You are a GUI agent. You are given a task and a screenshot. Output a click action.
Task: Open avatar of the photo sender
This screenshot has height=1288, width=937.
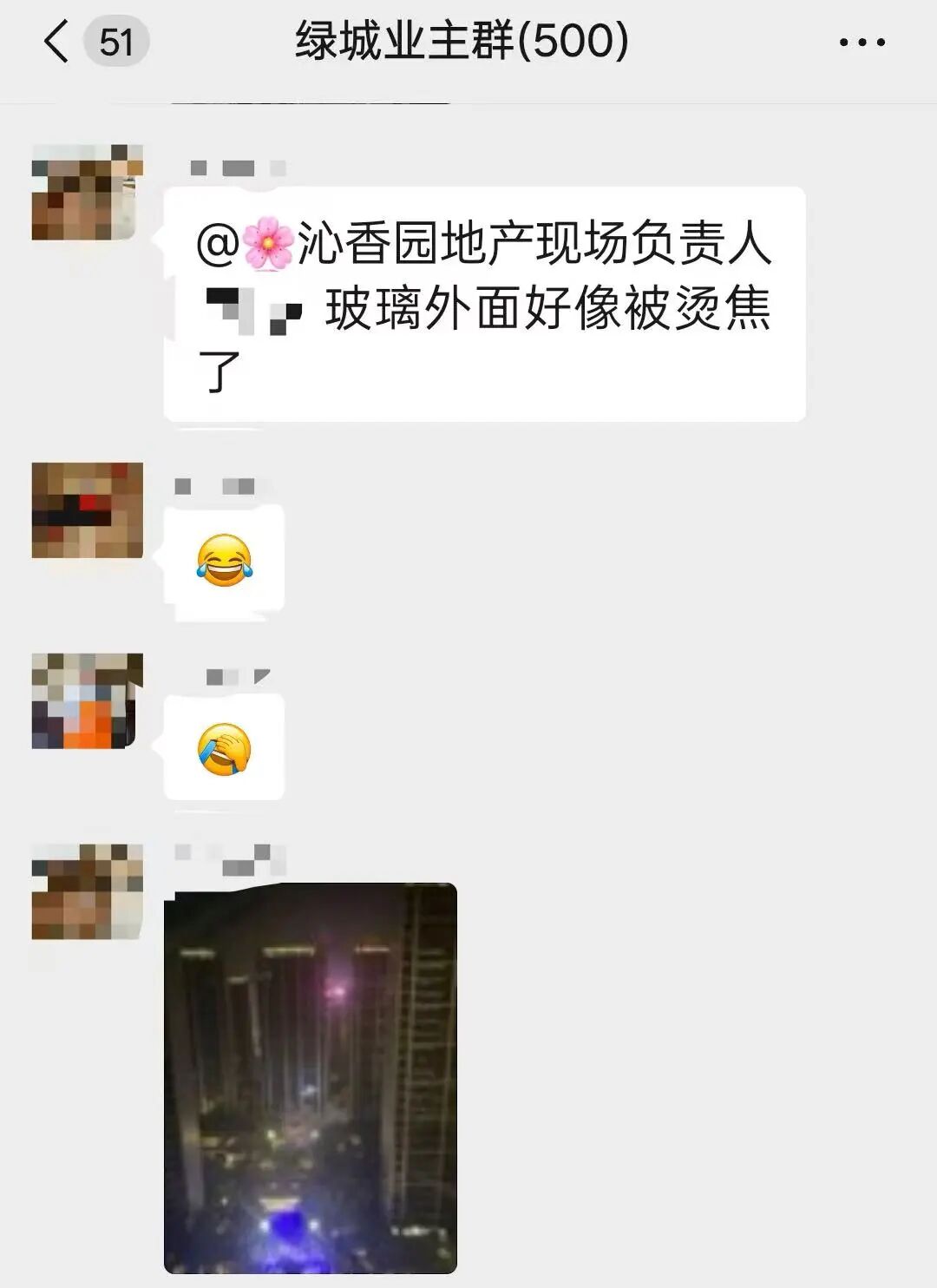click(x=87, y=891)
